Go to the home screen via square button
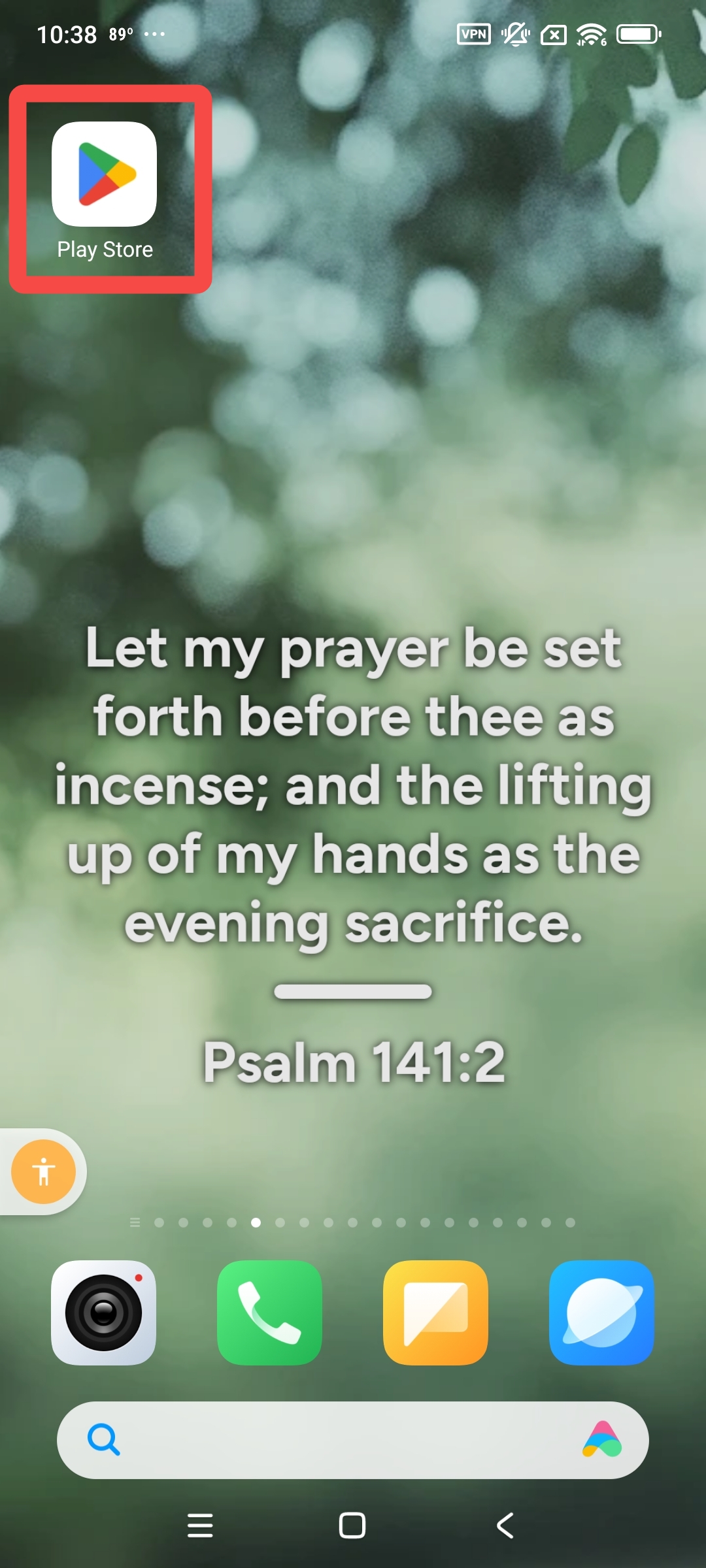Screen dimensions: 706x1568 pos(352,1526)
